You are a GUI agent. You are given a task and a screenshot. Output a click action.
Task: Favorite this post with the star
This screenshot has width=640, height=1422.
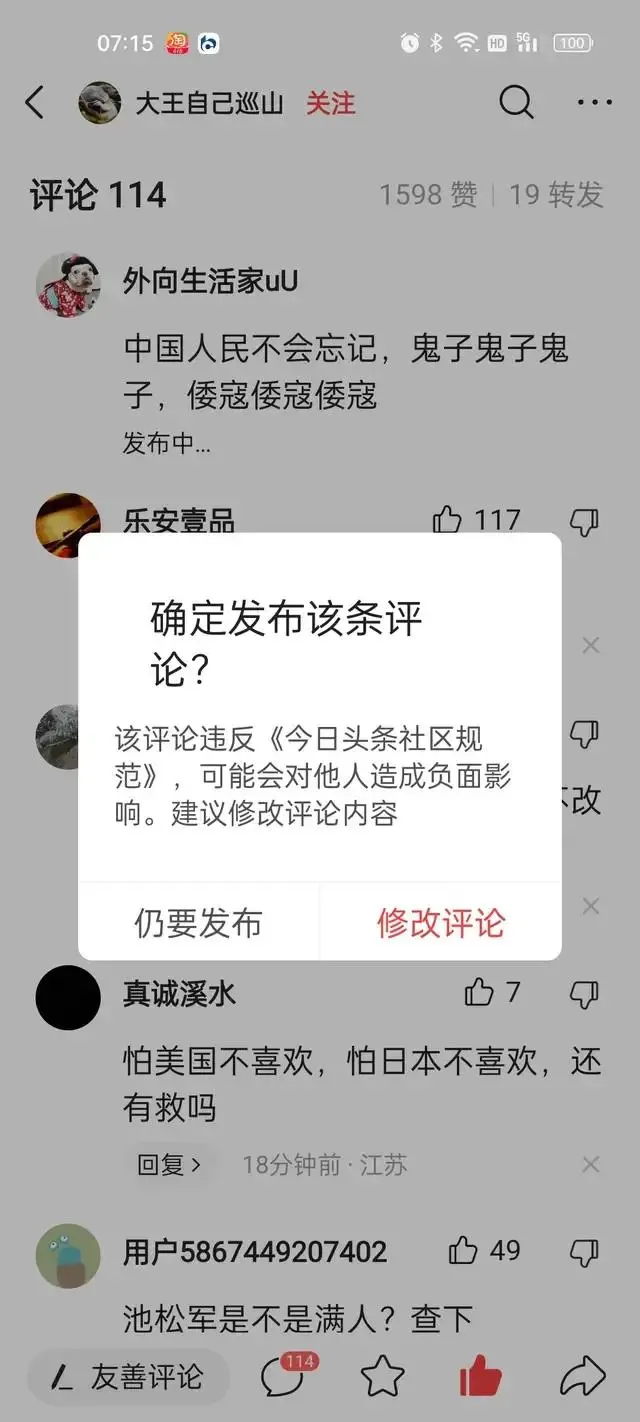pyautogui.click(x=382, y=1377)
